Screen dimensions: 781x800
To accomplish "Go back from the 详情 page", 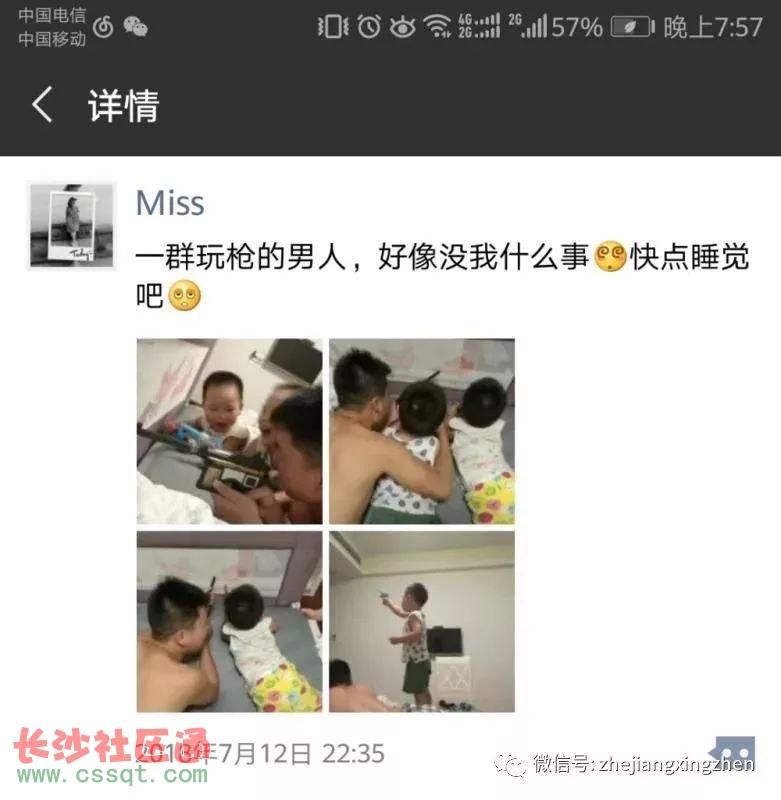I will [x=42, y=105].
